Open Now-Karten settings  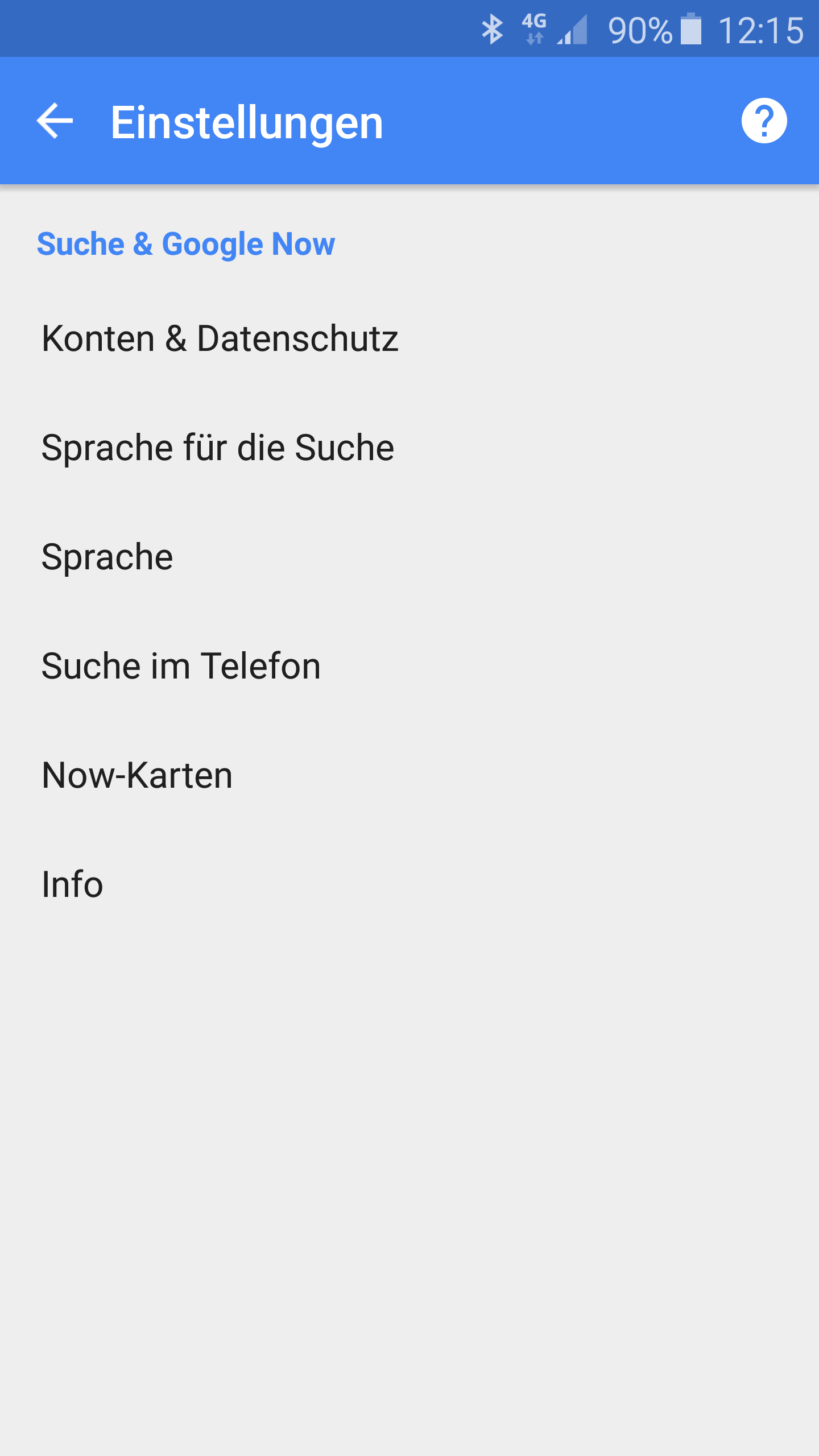pos(409,775)
